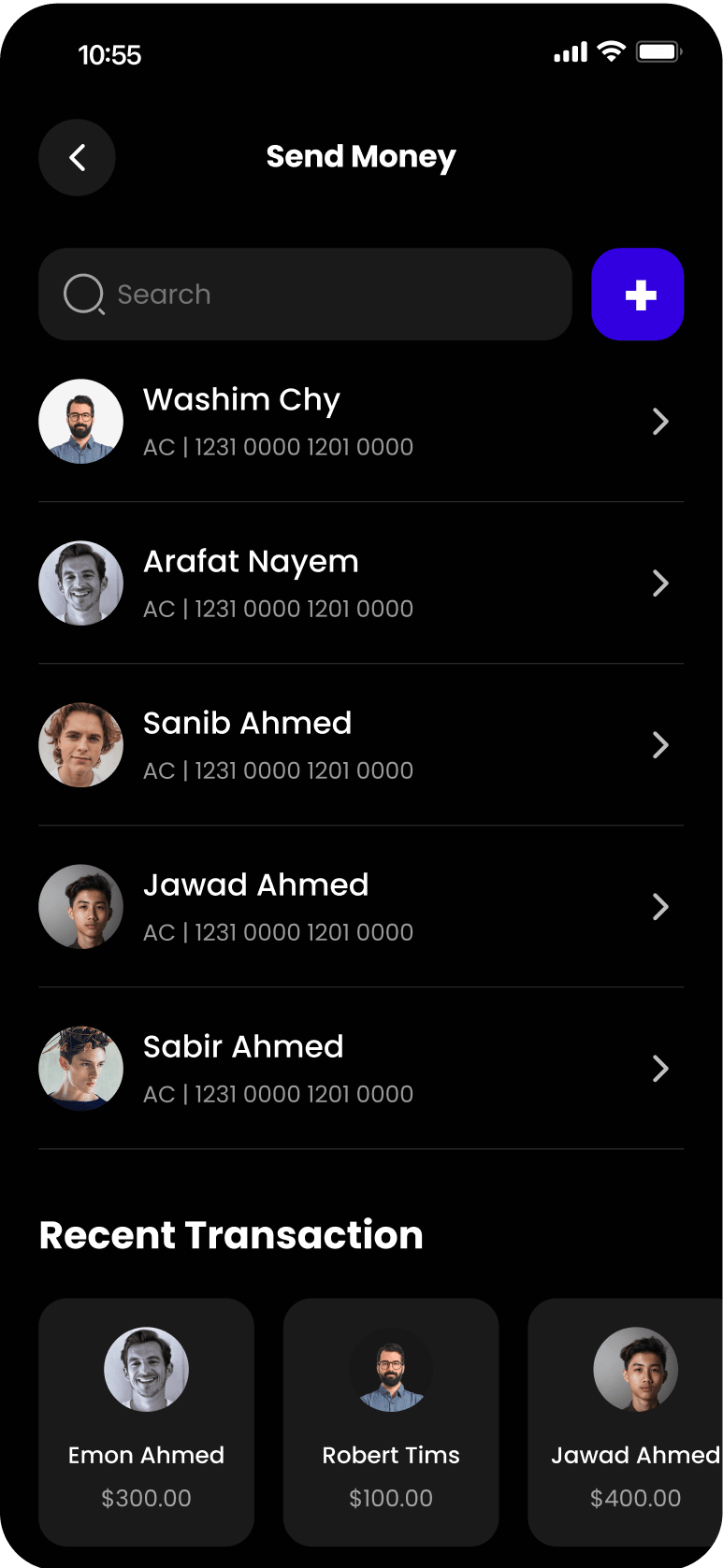The image size is (723, 1568).
Task: Open Sanib Ahmed's entry arrow
Action: pyautogui.click(x=660, y=744)
